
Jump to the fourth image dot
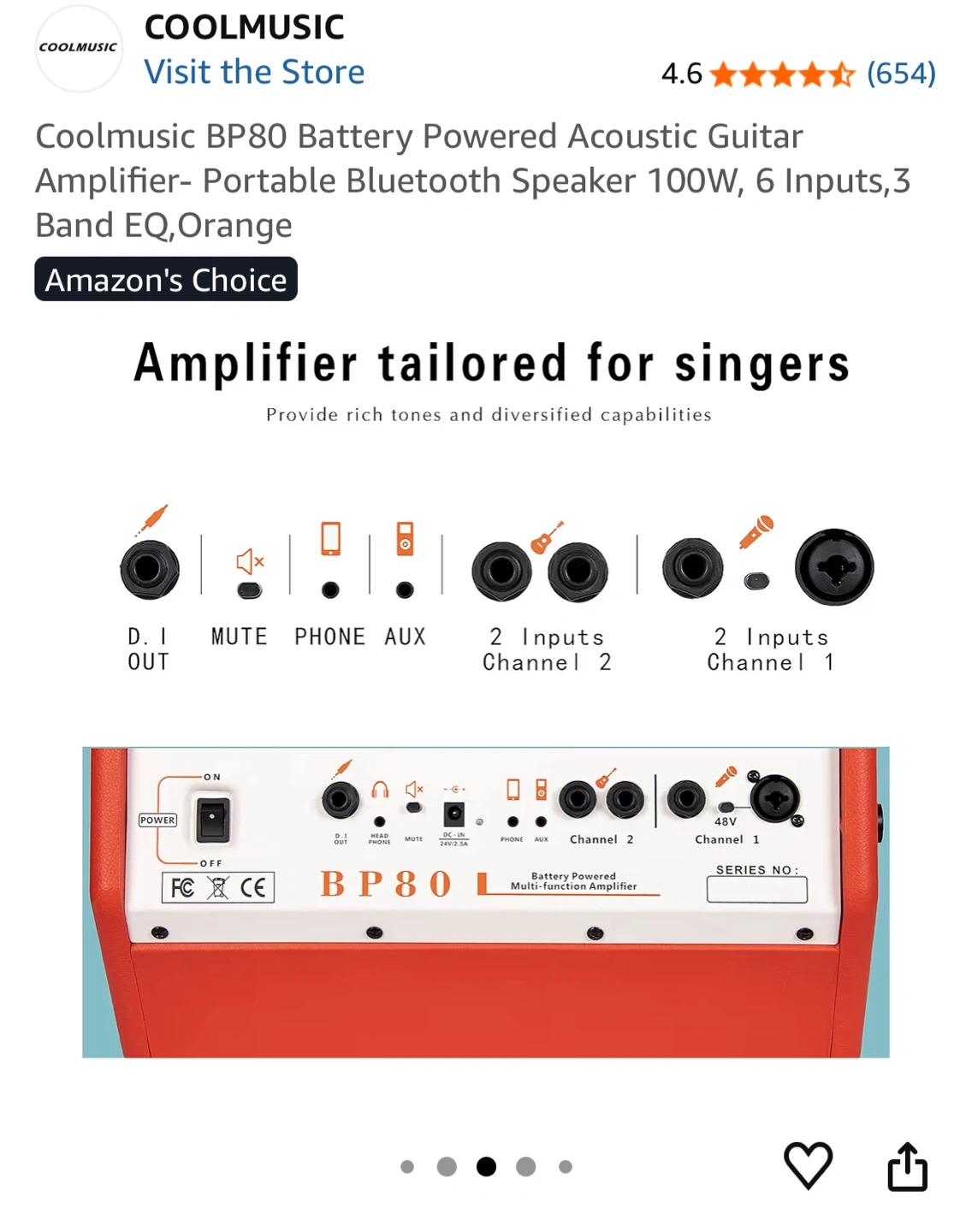526,1166
